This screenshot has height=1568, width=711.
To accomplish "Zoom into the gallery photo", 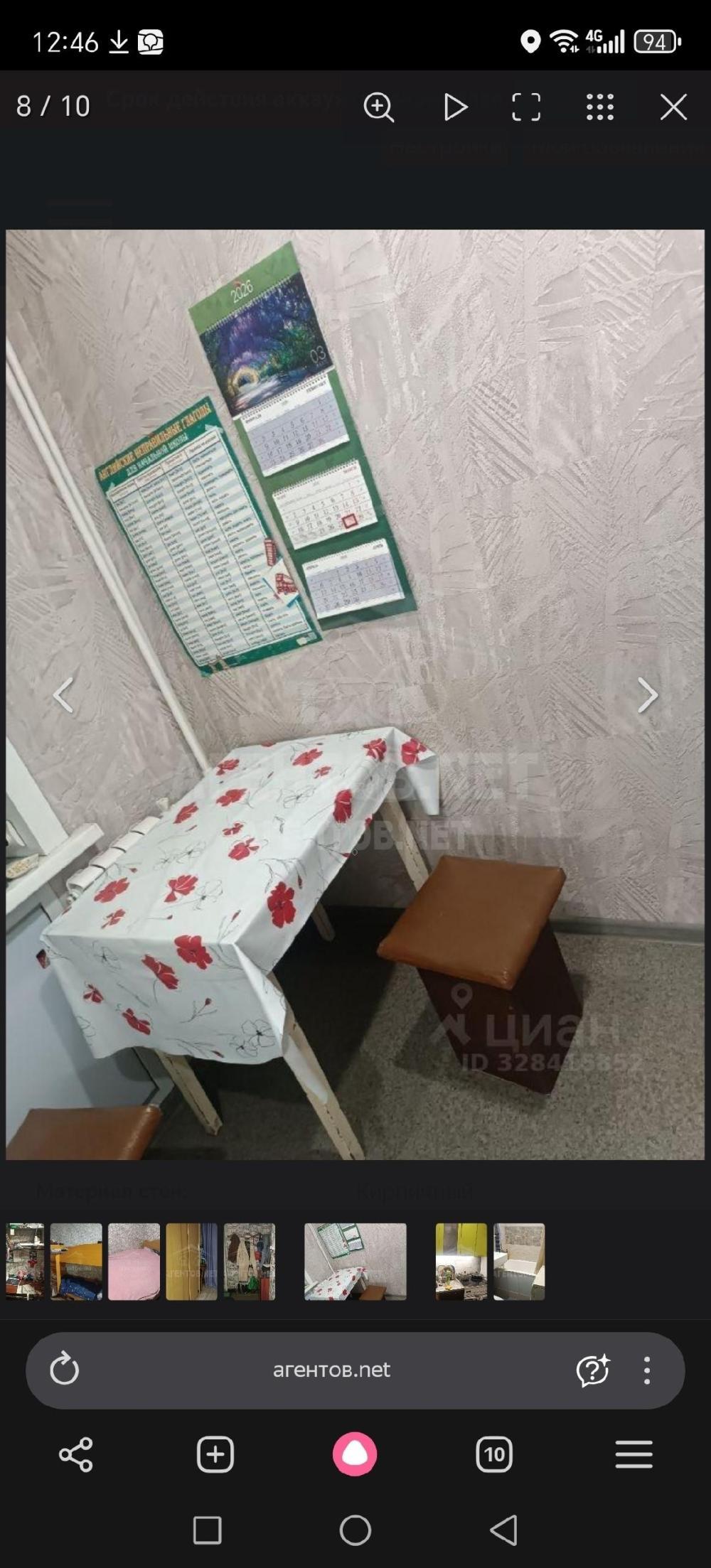I will 378,107.
